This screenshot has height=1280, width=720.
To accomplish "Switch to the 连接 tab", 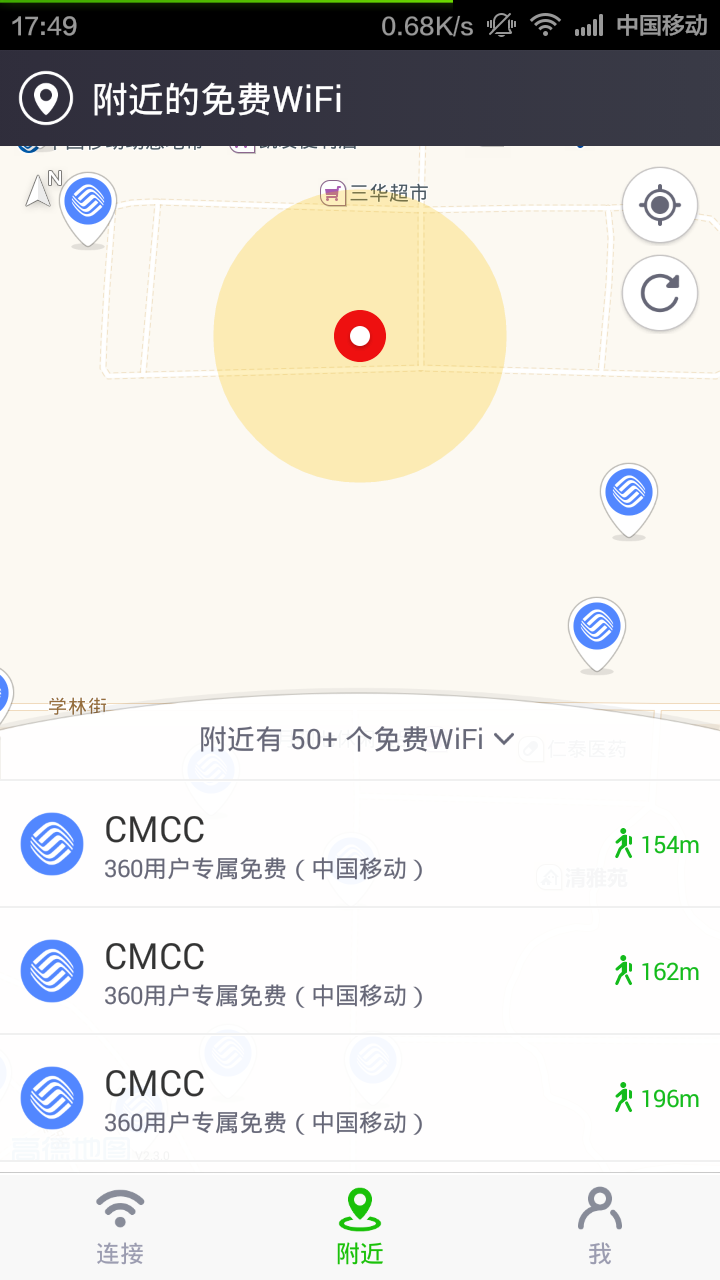I will coord(120,1225).
